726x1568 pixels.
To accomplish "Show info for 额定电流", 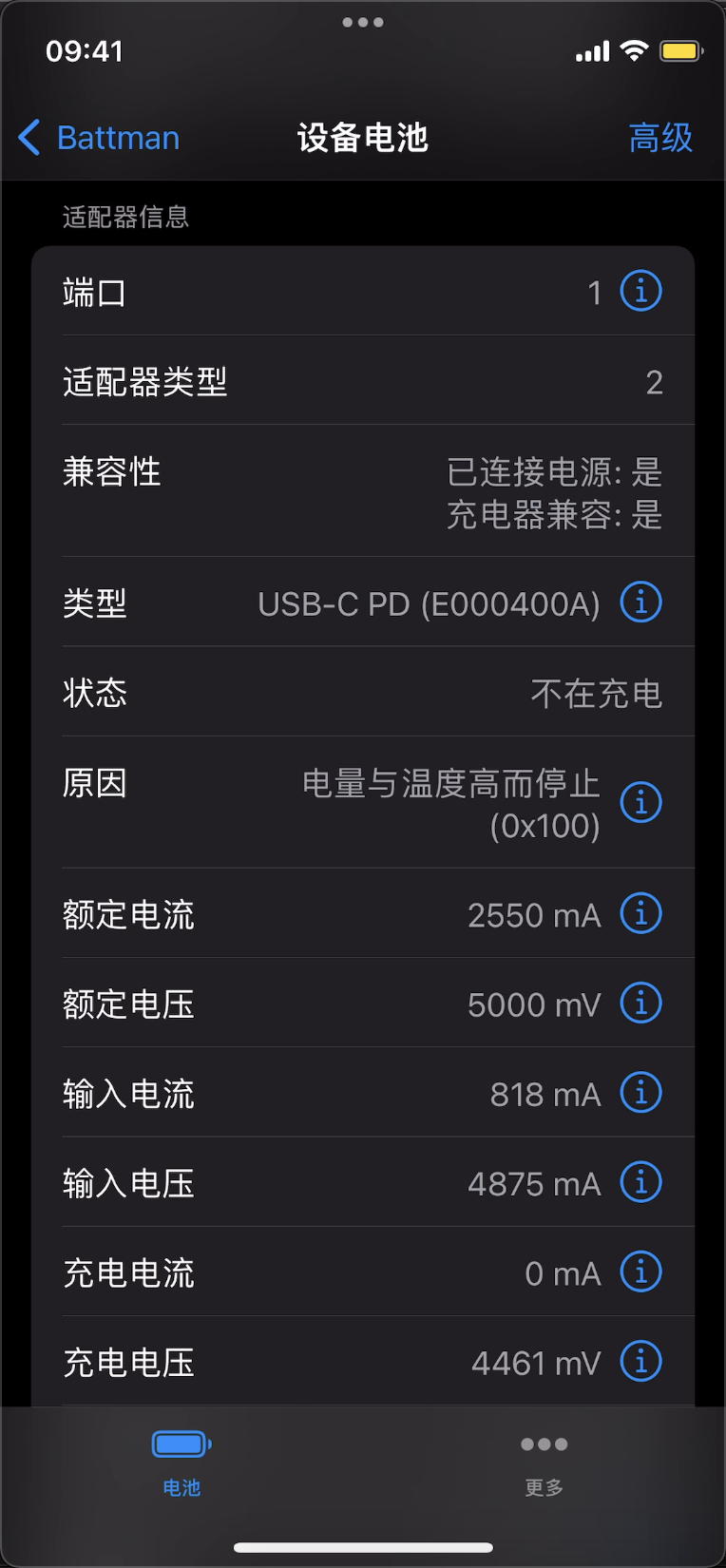I will (640, 914).
